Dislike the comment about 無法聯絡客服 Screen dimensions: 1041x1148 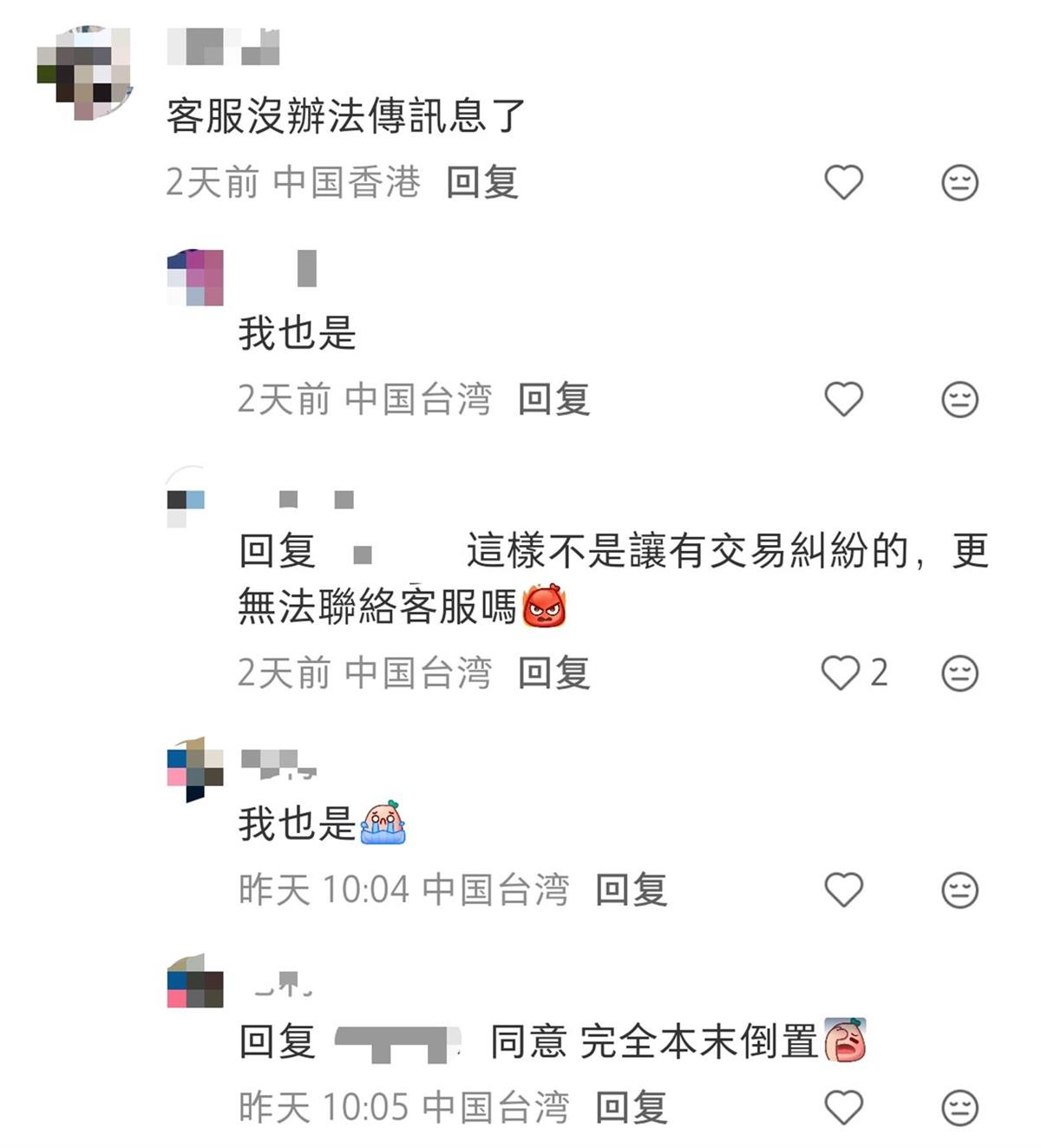(959, 673)
